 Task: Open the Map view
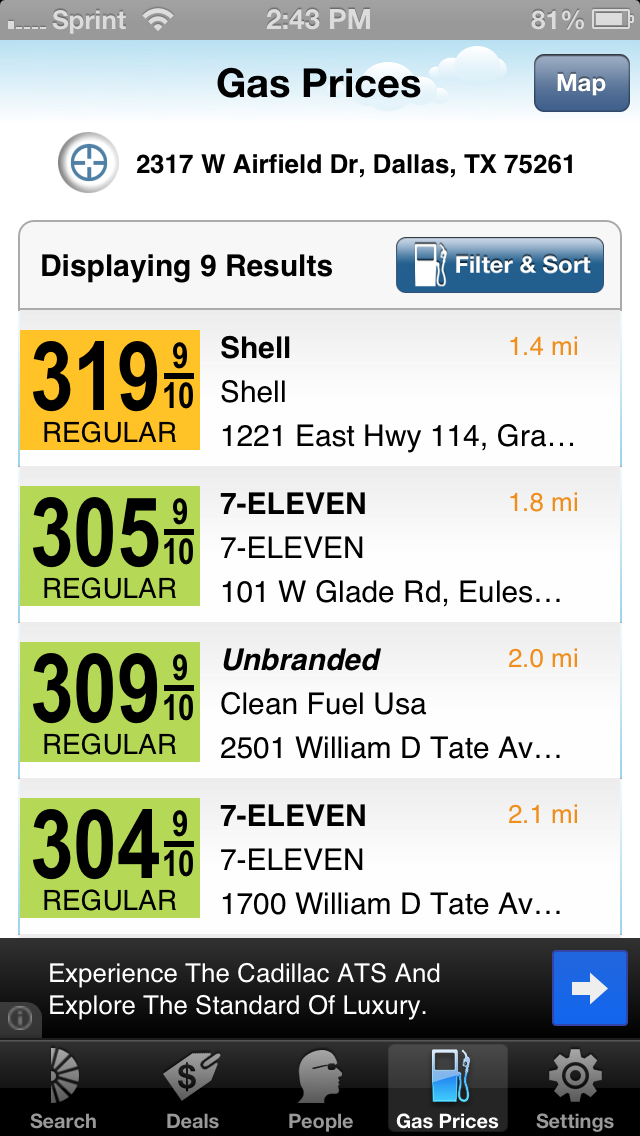tap(581, 83)
